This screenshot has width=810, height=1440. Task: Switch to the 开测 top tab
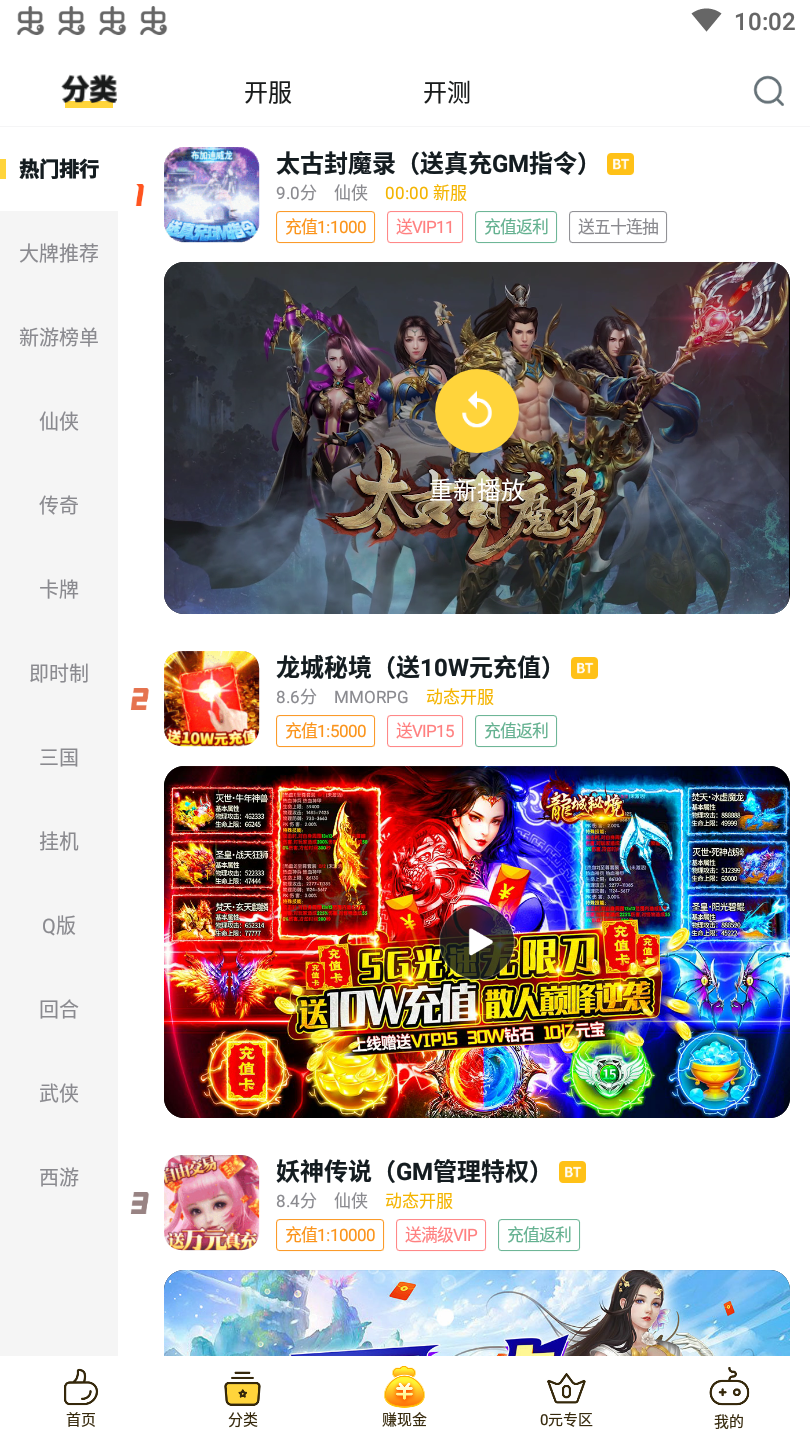[446, 93]
